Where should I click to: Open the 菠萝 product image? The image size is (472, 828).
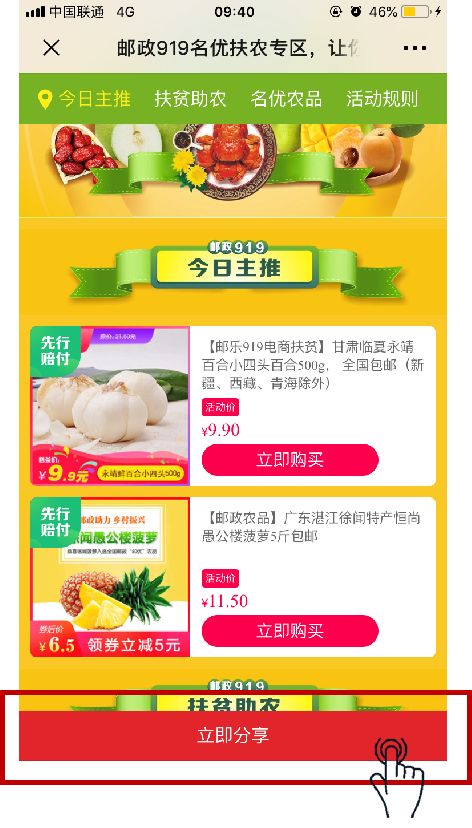click(110, 577)
